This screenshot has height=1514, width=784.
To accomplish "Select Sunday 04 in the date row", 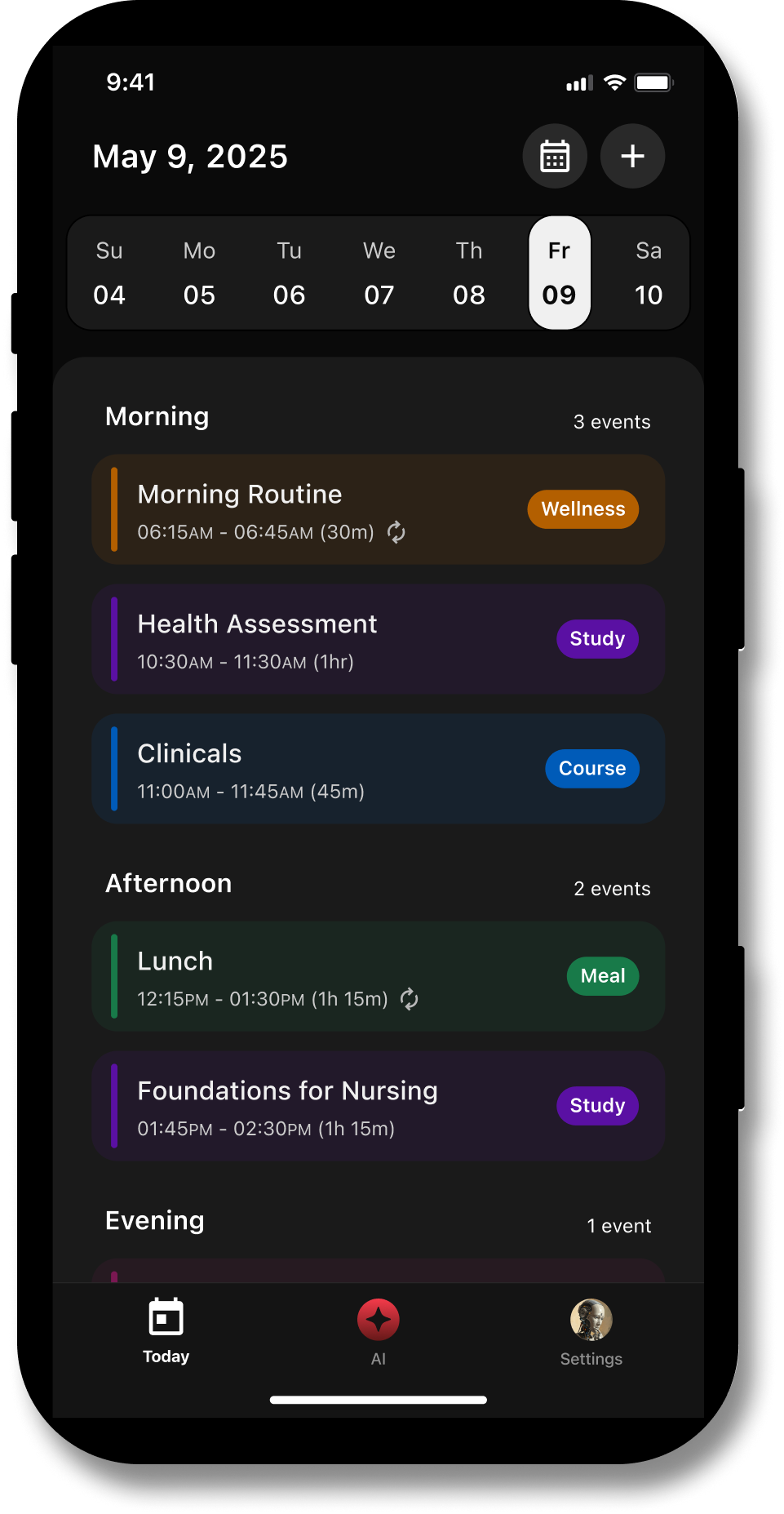I will (110, 273).
